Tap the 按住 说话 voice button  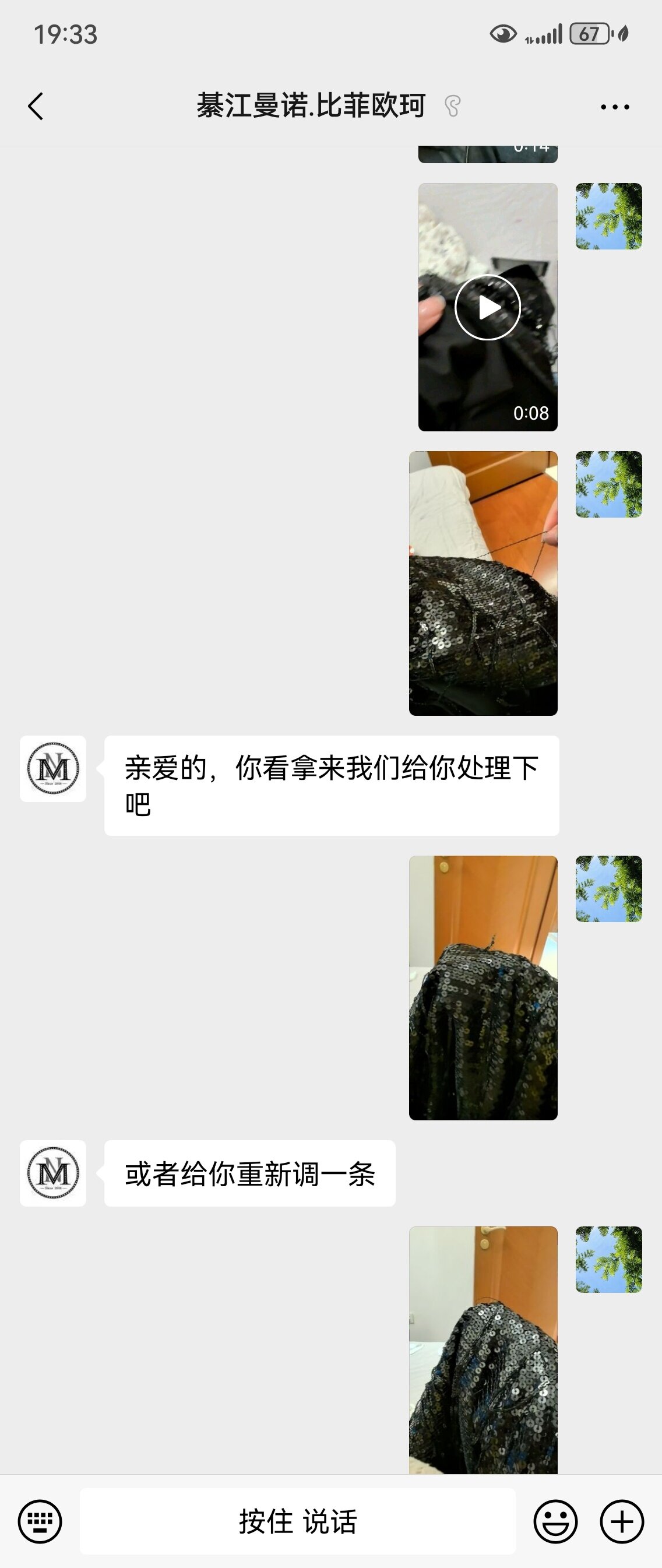tap(298, 1522)
